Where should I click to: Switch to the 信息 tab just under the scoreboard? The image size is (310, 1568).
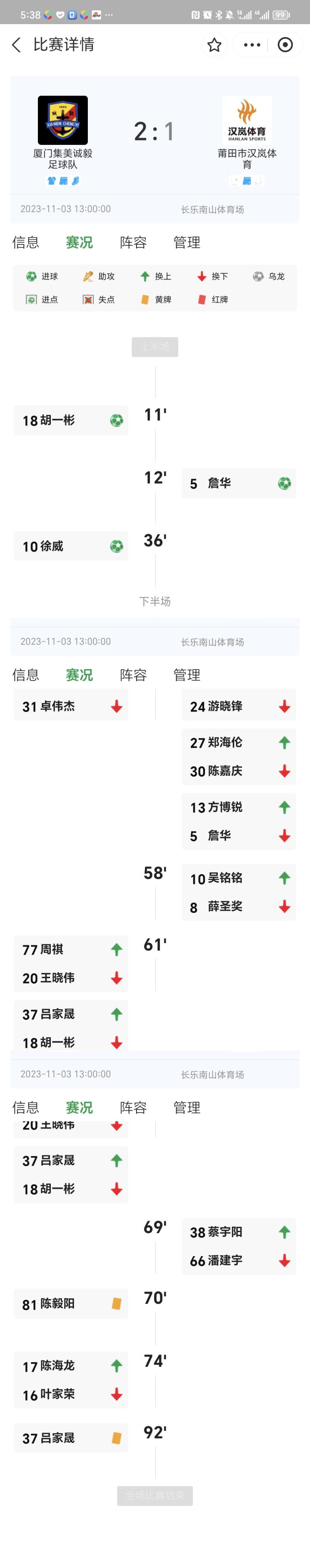pyautogui.click(x=25, y=242)
